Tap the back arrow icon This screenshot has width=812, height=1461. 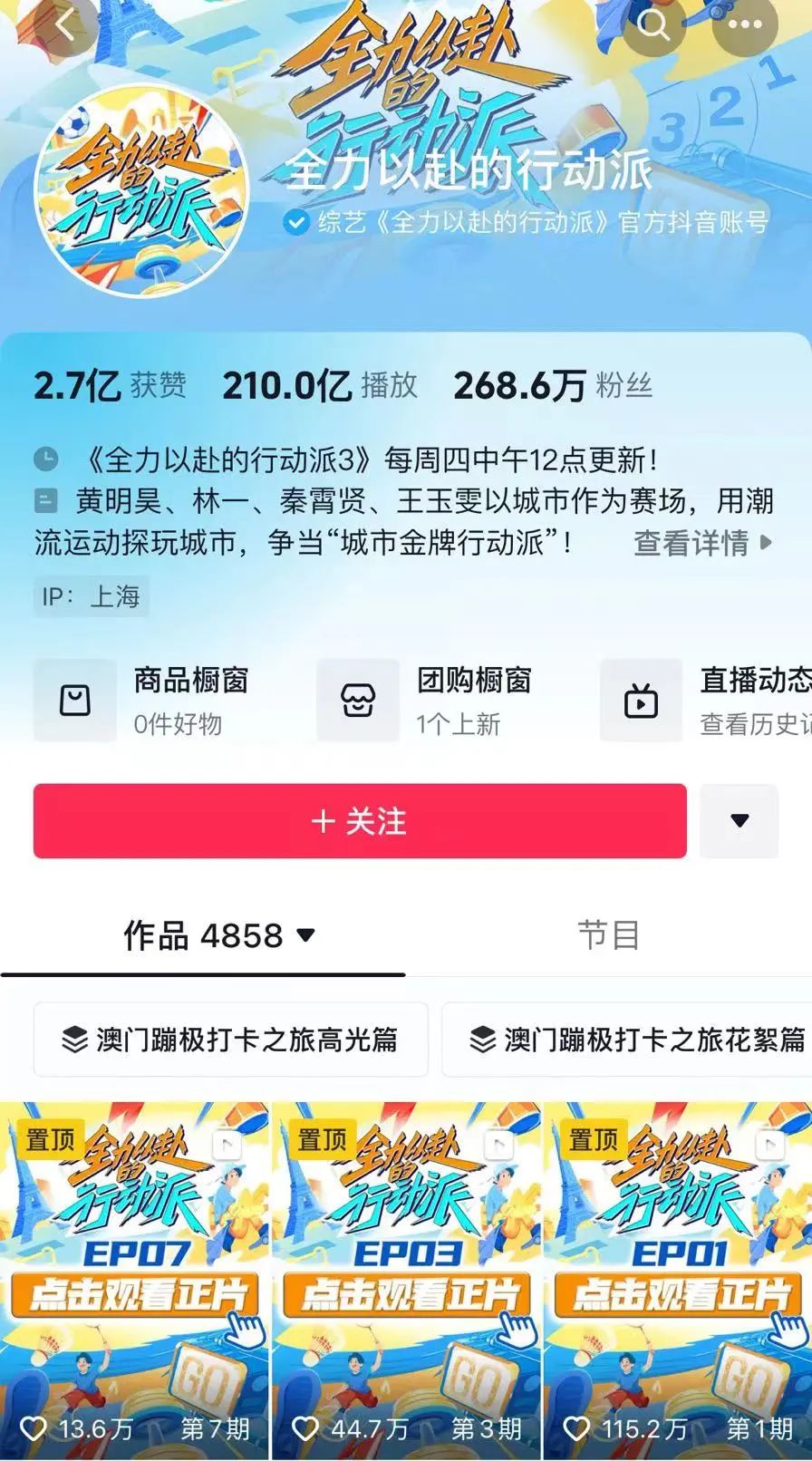(x=63, y=26)
